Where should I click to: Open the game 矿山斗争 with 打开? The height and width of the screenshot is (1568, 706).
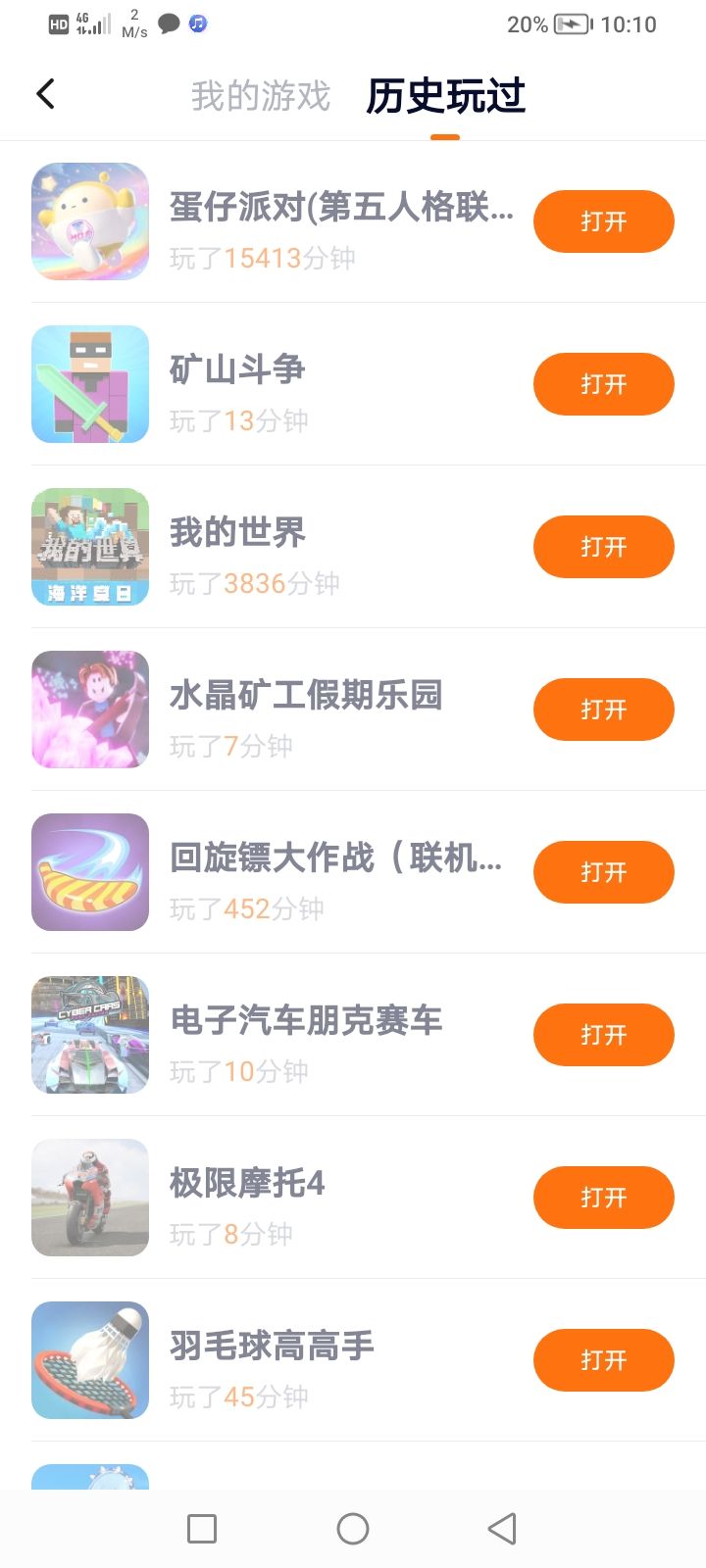tap(603, 384)
